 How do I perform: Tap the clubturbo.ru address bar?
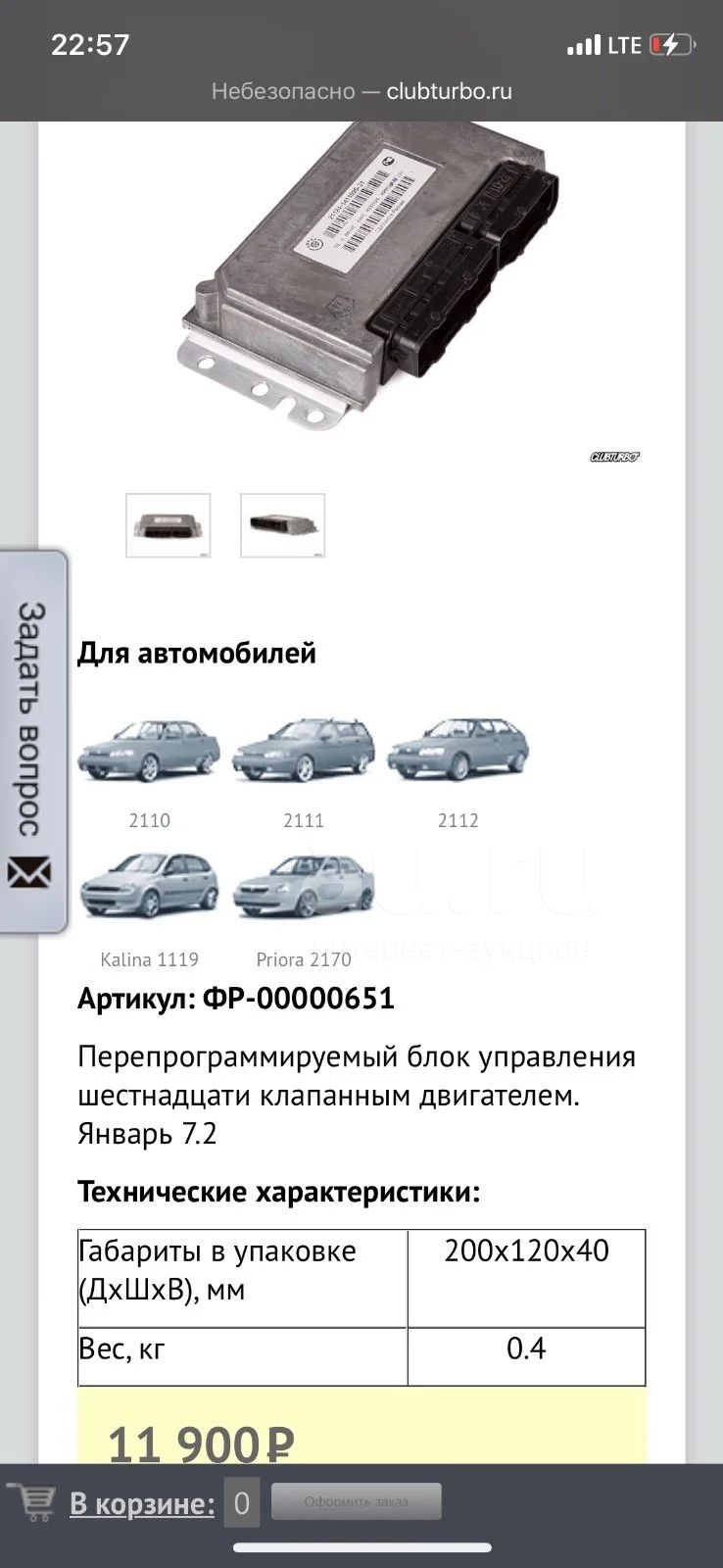point(361,91)
